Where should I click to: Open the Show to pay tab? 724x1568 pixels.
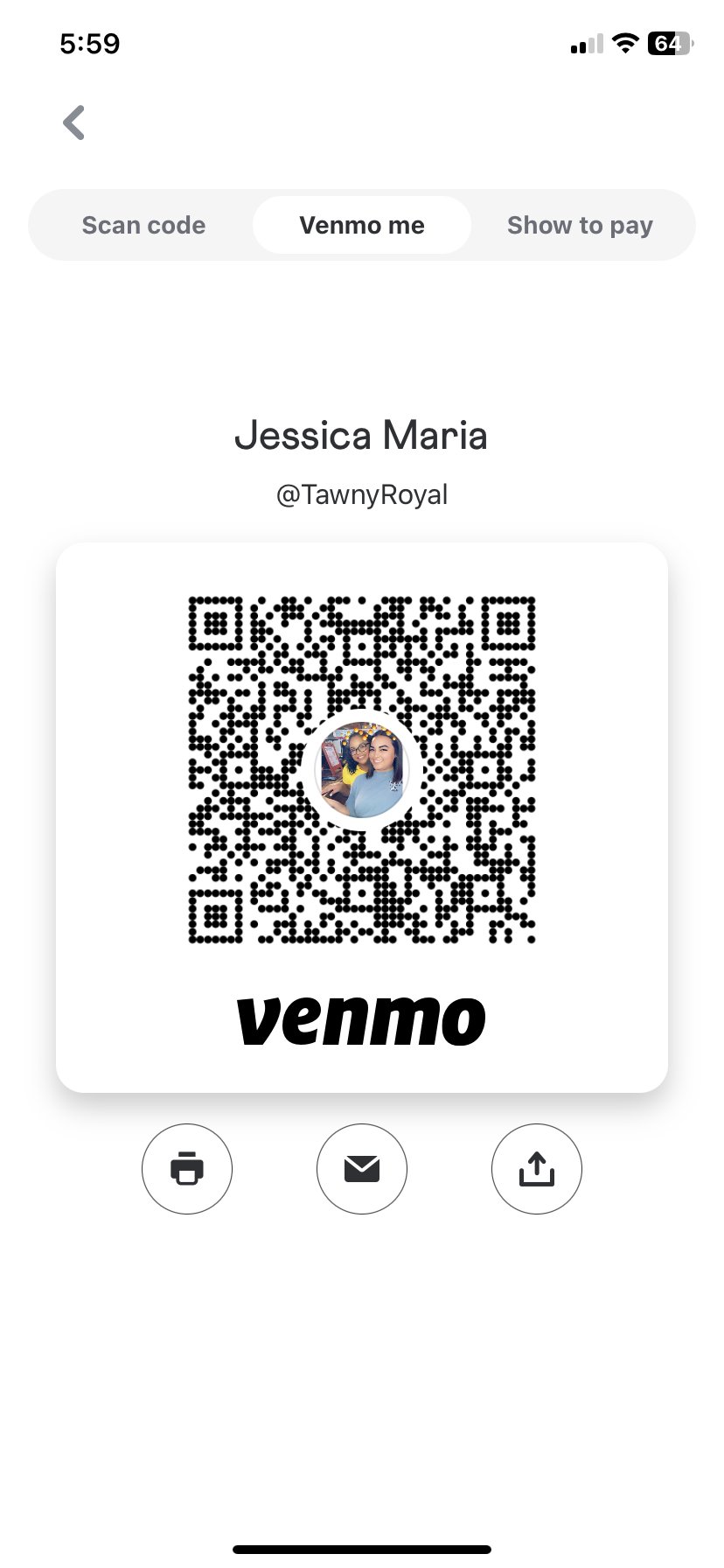pyautogui.click(x=580, y=225)
